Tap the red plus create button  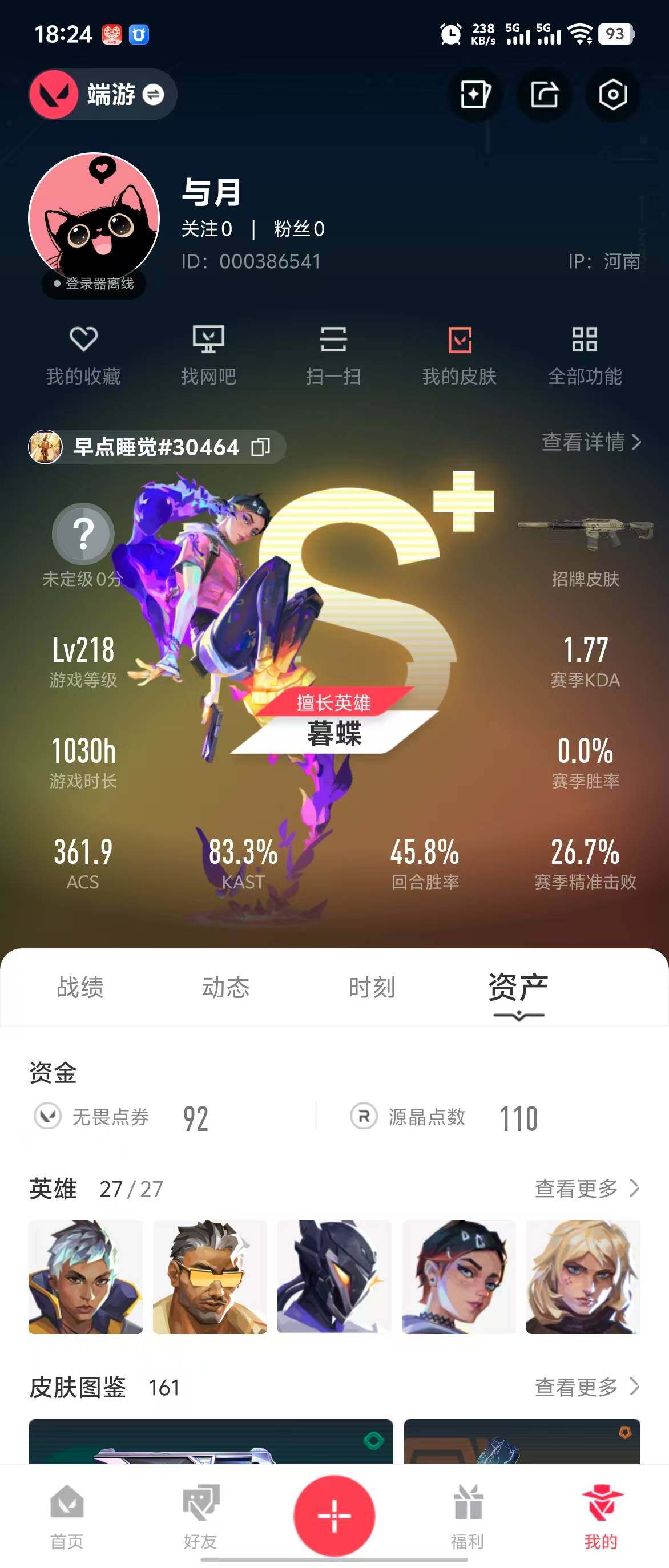(334, 1515)
